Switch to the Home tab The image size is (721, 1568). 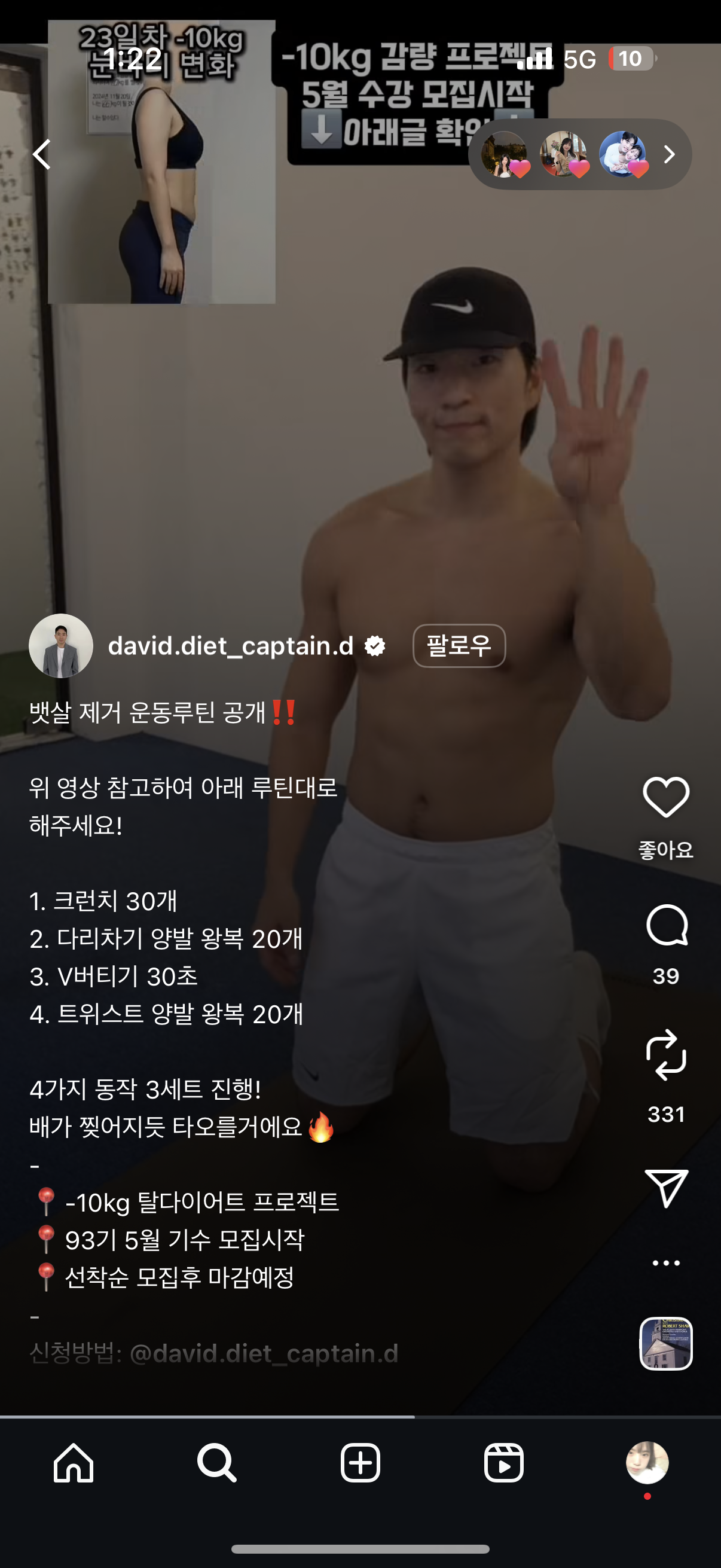pyautogui.click(x=73, y=1463)
